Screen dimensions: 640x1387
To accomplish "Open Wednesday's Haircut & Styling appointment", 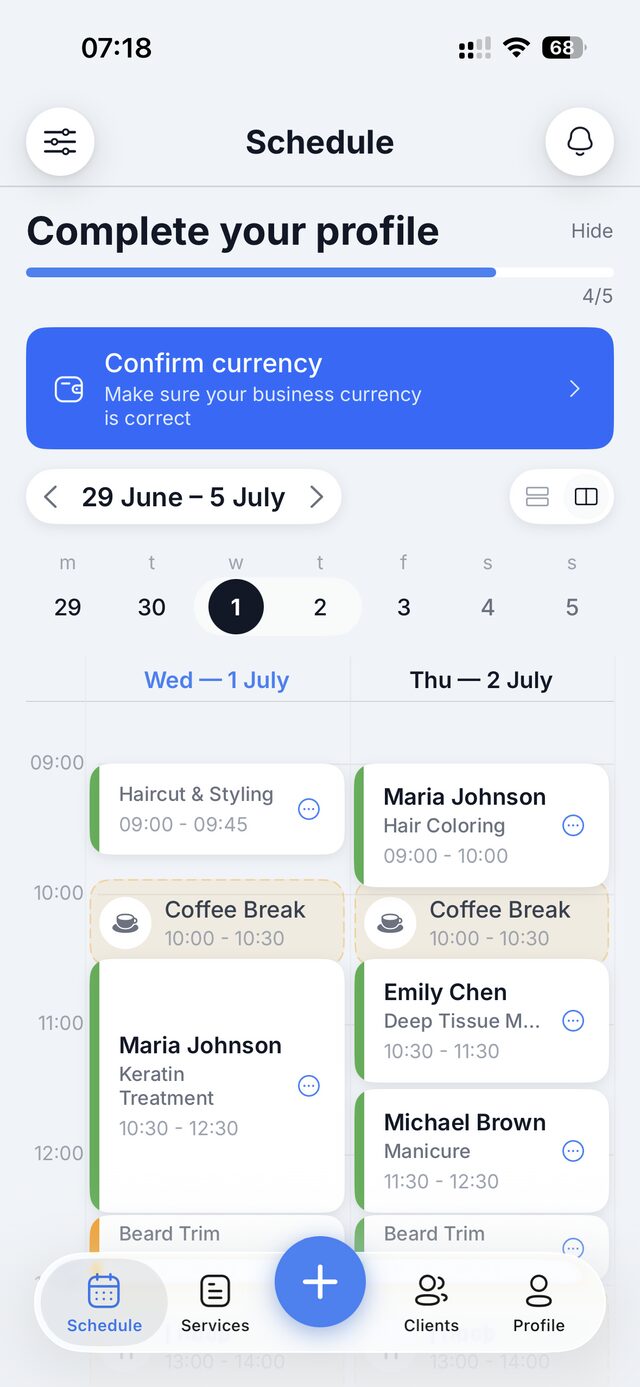I will [217, 809].
